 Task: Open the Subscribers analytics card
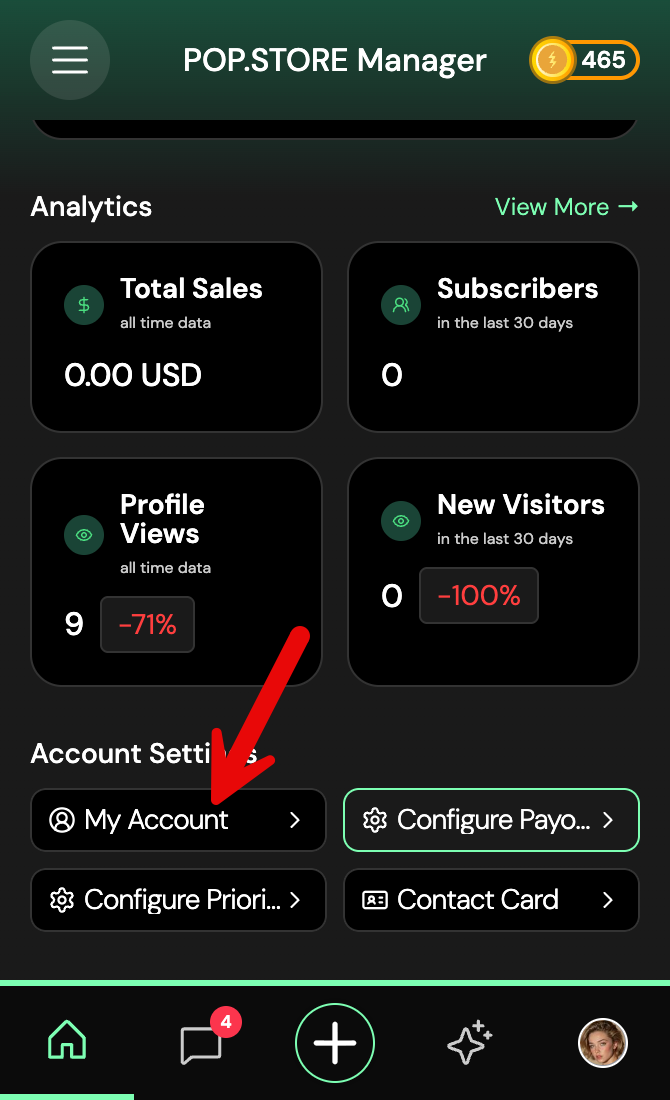[493, 337]
